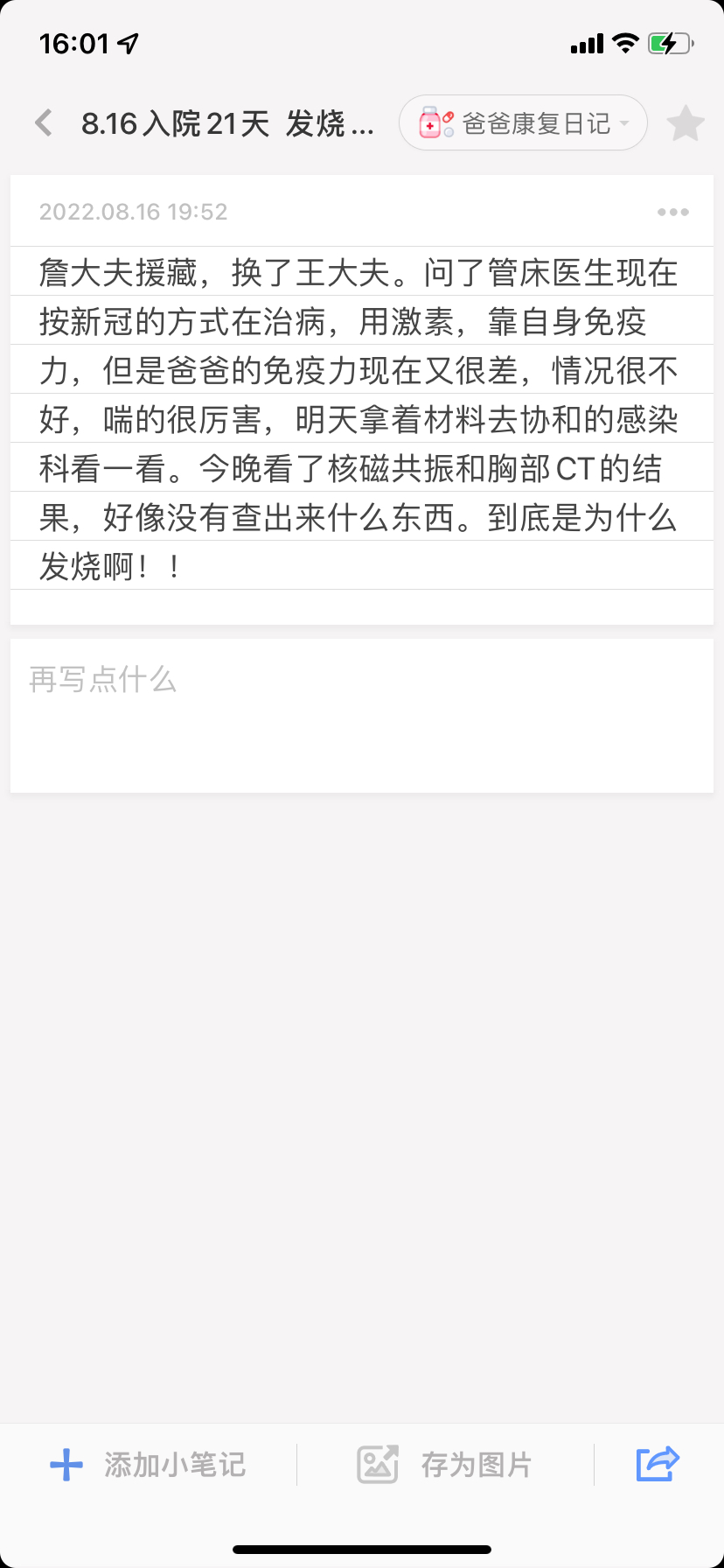Share this note with the share icon
This screenshot has height=1568, width=724.
pyautogui.click(x=658, y=1464)
